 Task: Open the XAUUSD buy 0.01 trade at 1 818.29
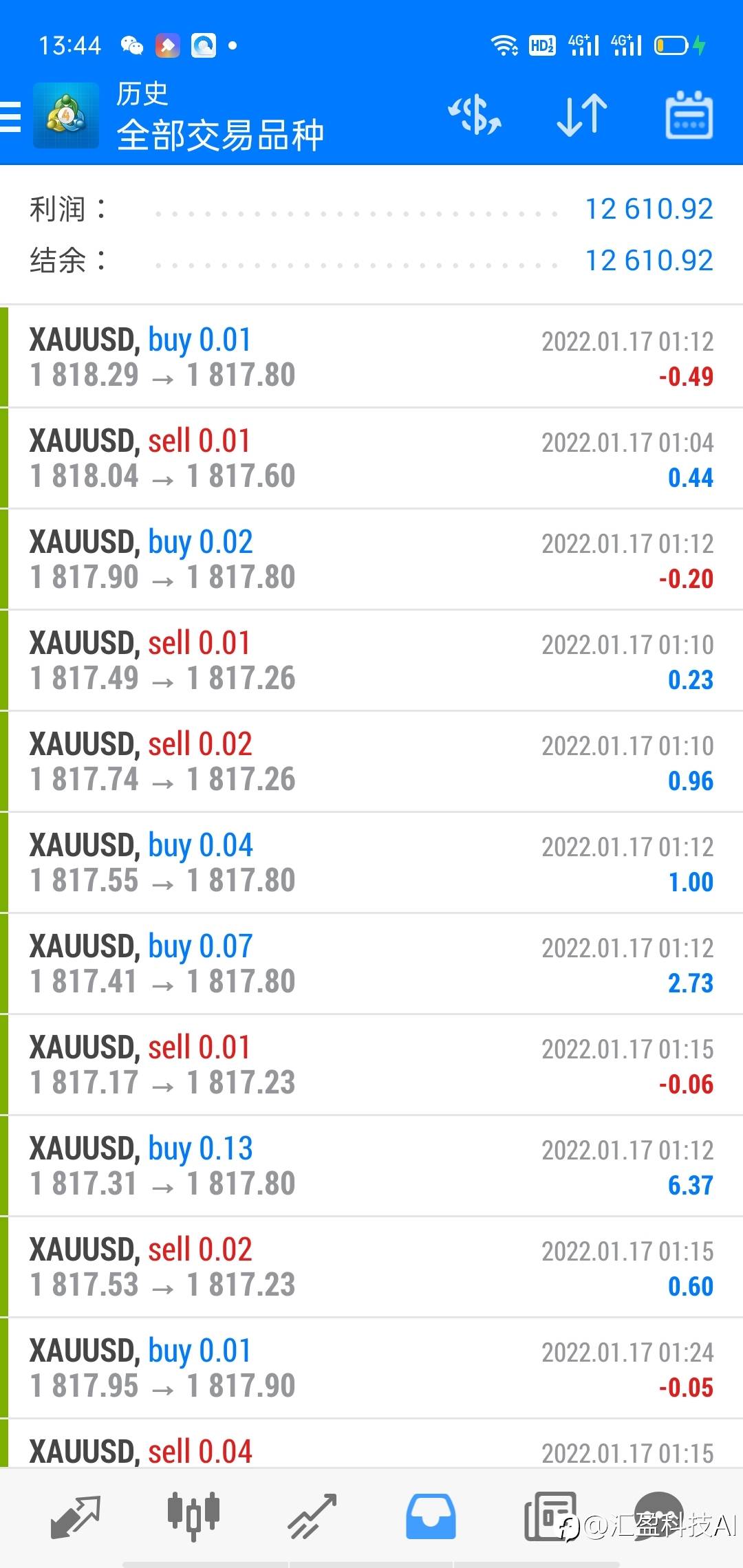(371, 357)
